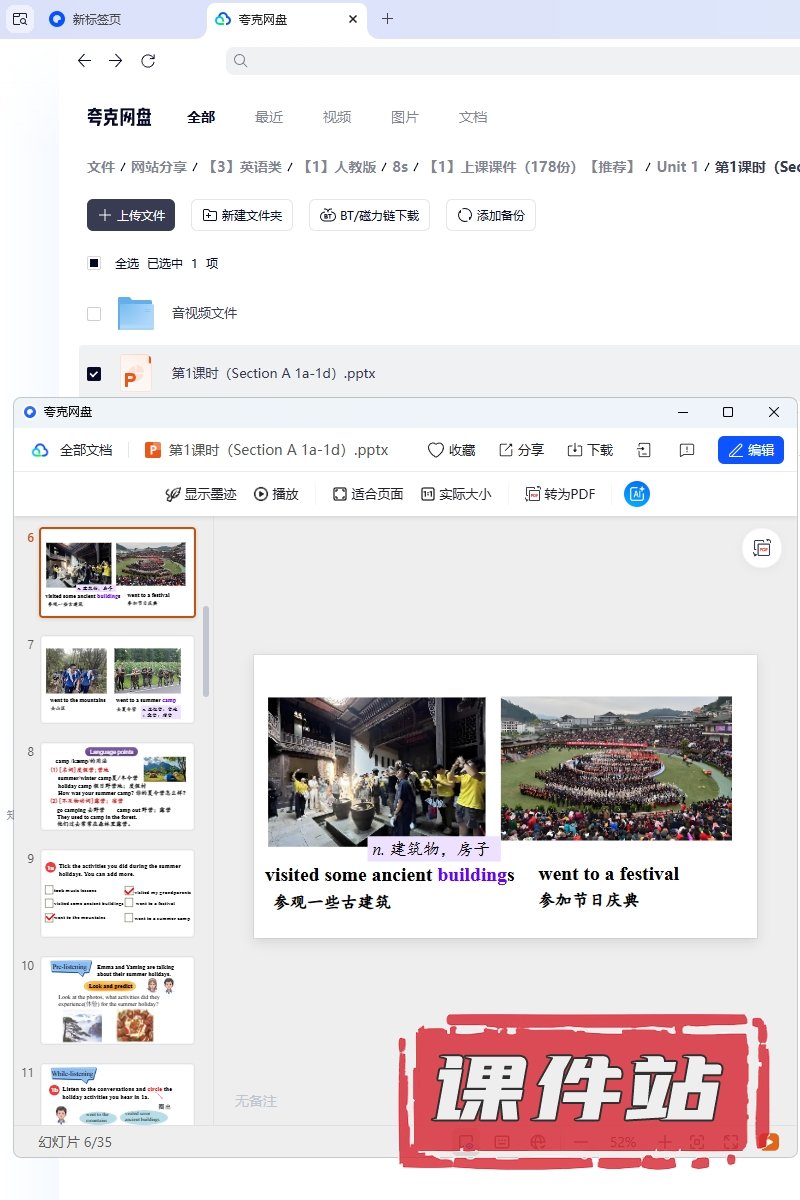This screenshot has width=800, height=1200.
Task: Close the document preview window
Action: [773, 412]
